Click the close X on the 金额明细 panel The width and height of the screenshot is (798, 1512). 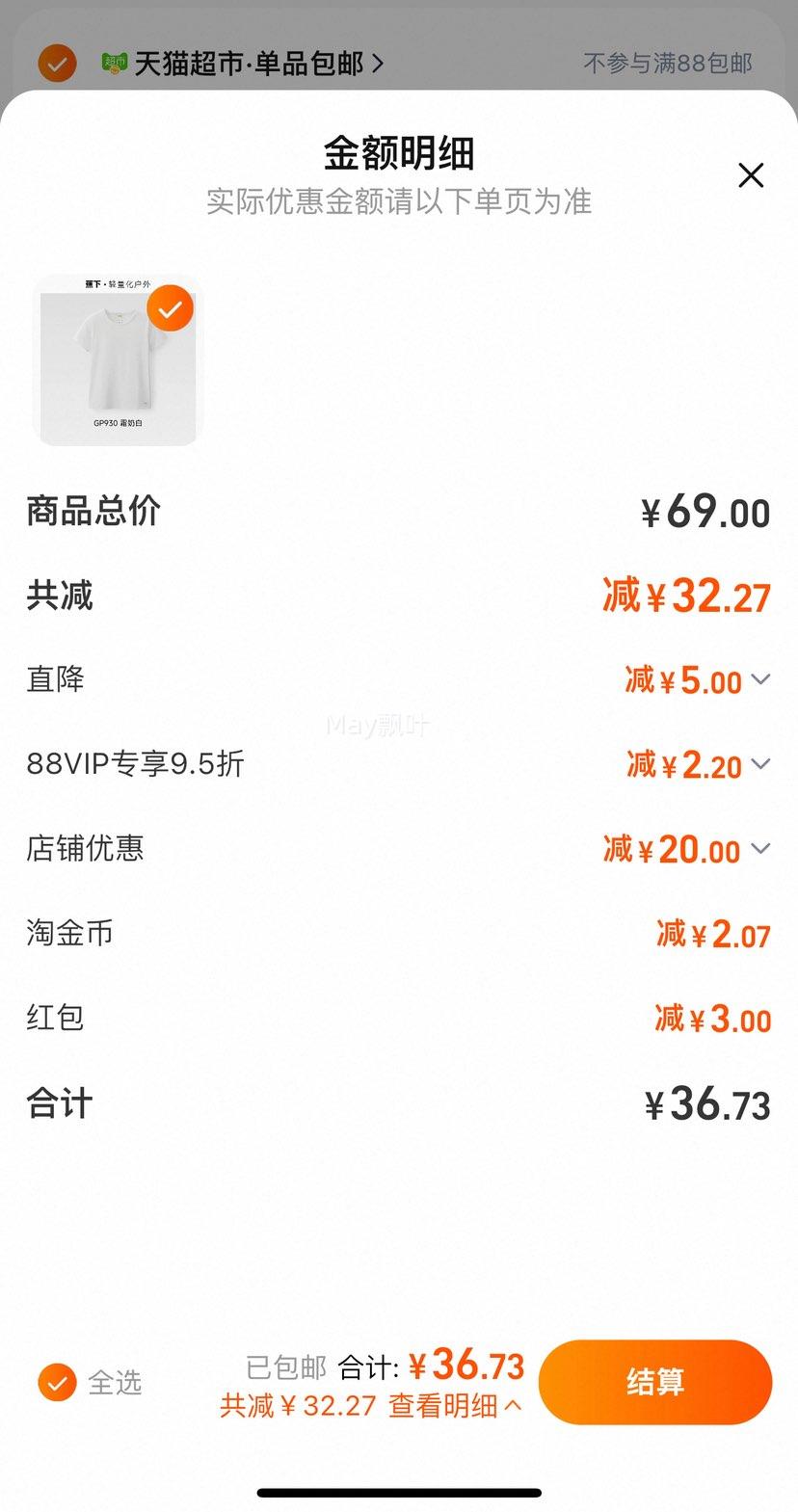tap(751, 176)
